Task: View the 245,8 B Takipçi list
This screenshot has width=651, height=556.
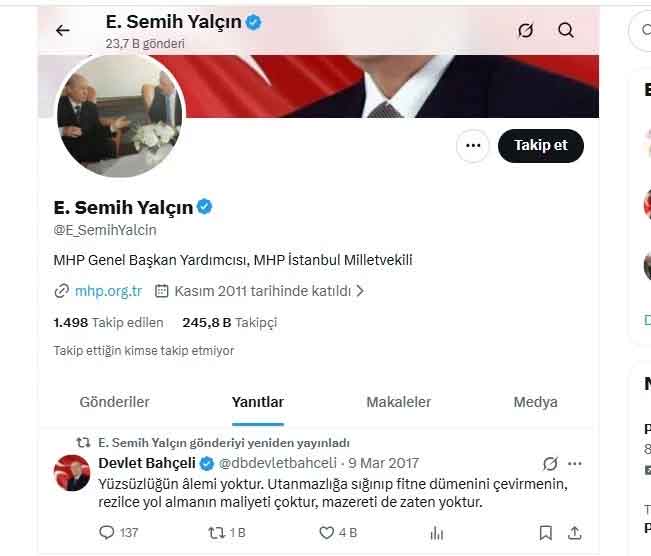Action: (x=229, y=323)
